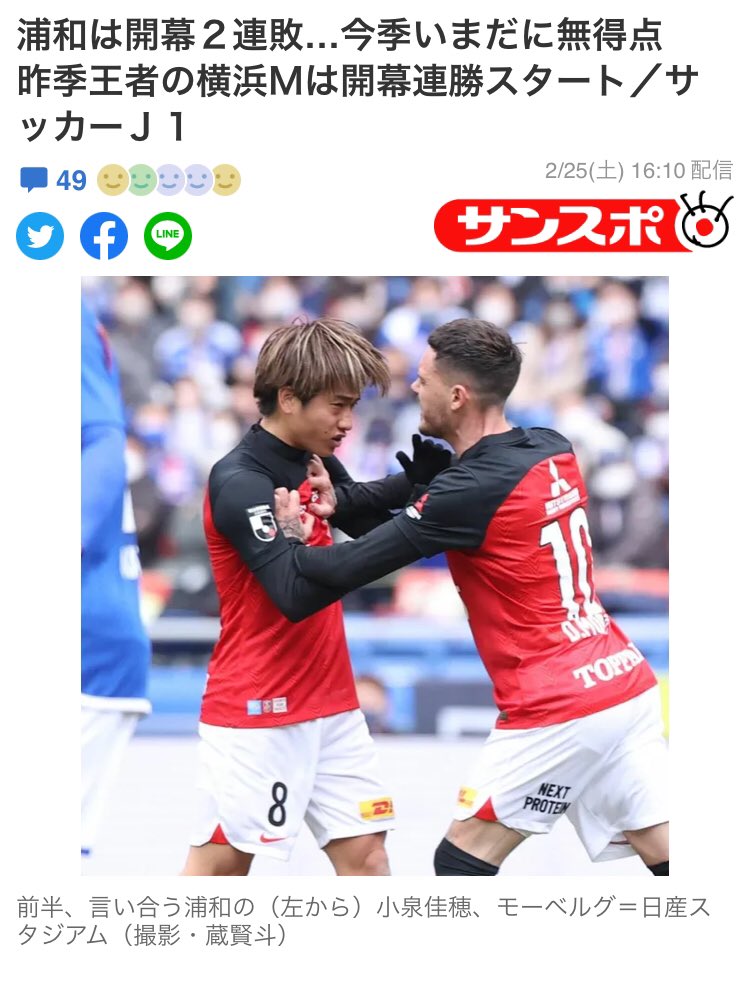Open the サンスポ publisher page
This screenshot has width=750, height=983.
pos(583,224)
